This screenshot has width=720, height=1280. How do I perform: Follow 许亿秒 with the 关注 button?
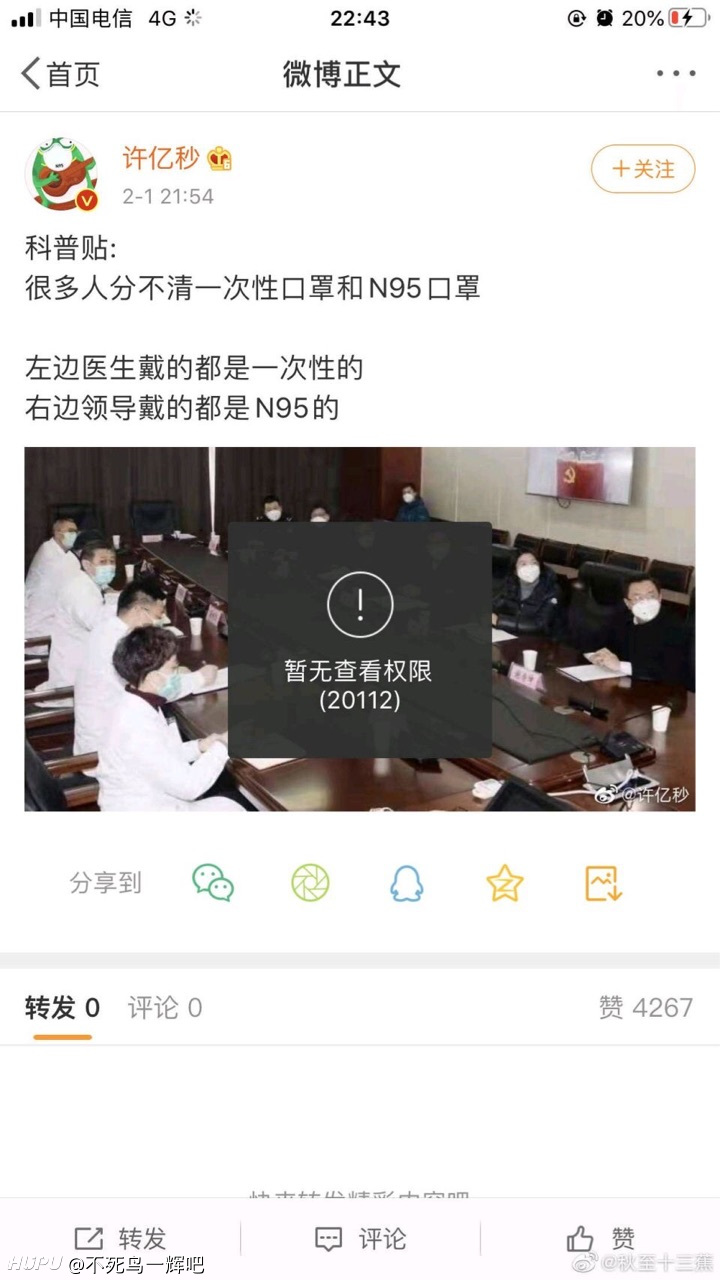click(x=643, y=169)
